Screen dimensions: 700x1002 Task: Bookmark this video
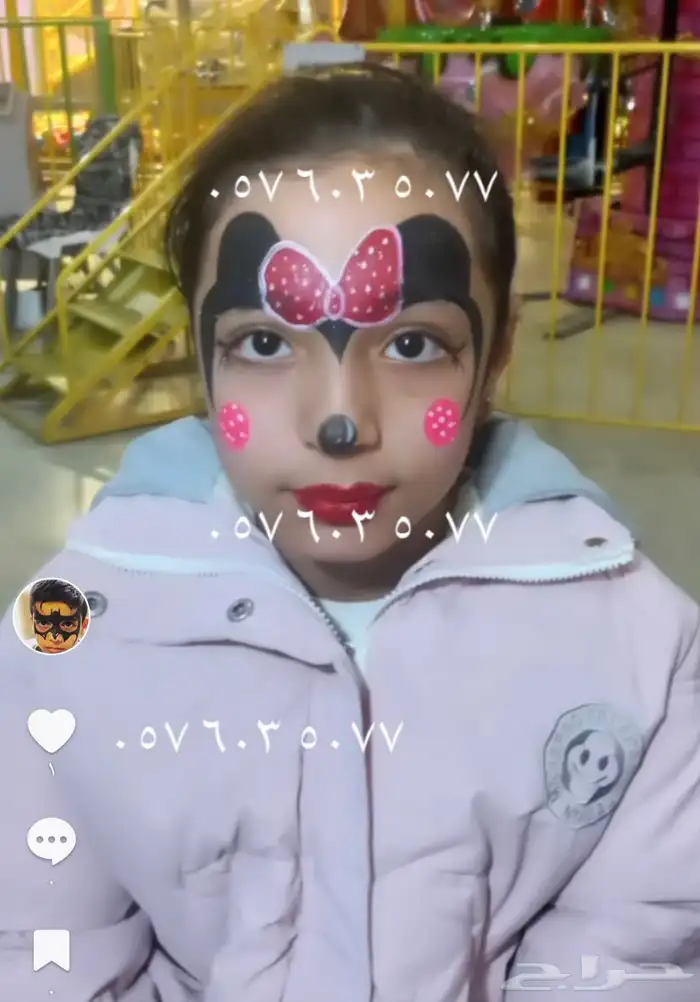click(x=51, y=949)
